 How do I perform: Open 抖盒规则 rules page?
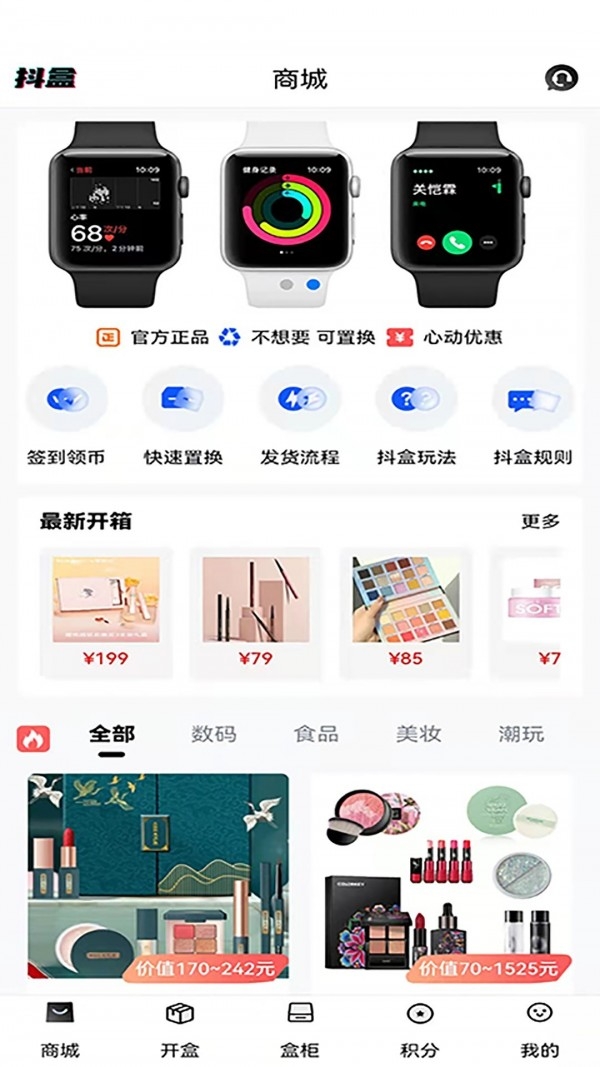pos(533,415)
